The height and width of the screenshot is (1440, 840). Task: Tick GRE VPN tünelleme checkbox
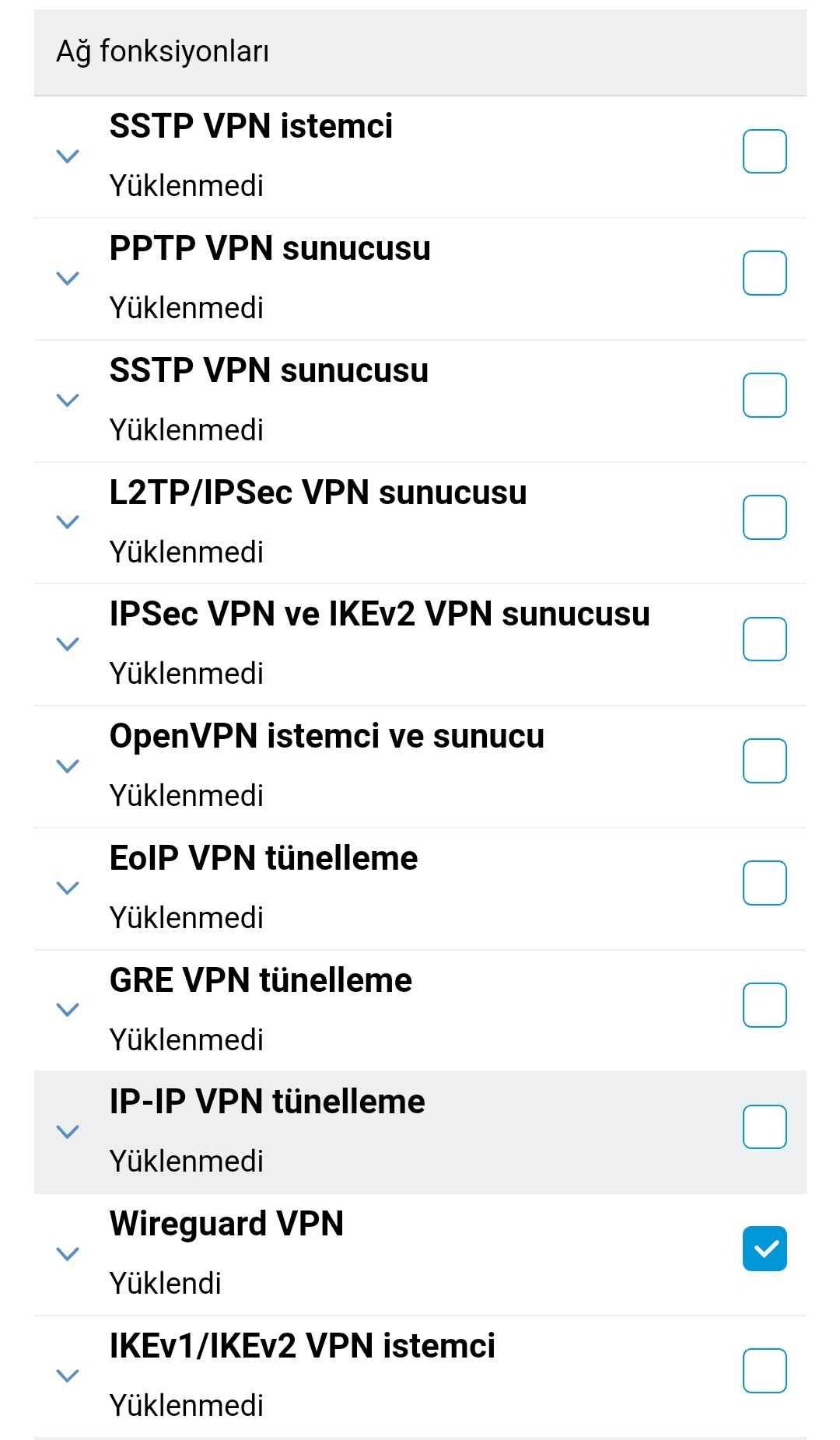pos(765,1005)
